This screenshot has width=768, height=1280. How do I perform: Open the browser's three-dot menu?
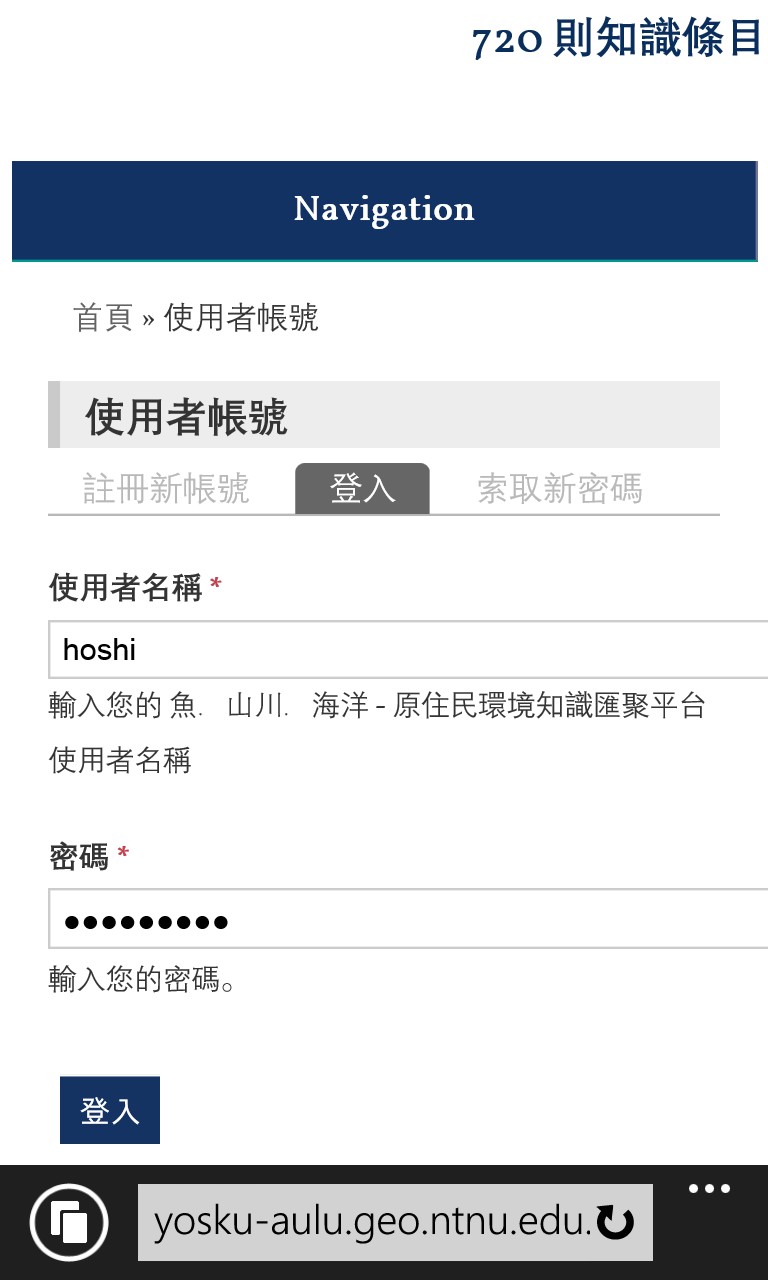point(709,1190)
